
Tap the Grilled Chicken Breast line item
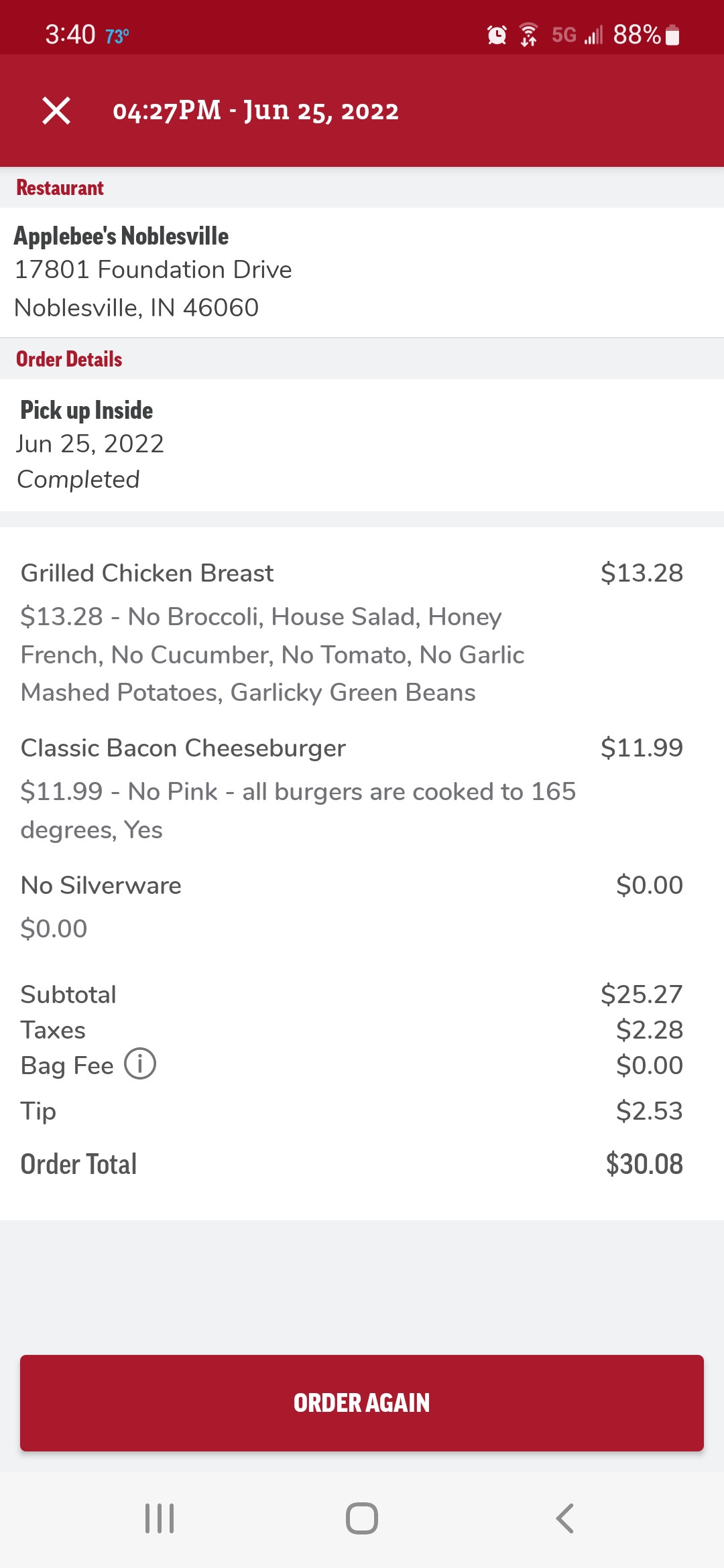(147, 573)
